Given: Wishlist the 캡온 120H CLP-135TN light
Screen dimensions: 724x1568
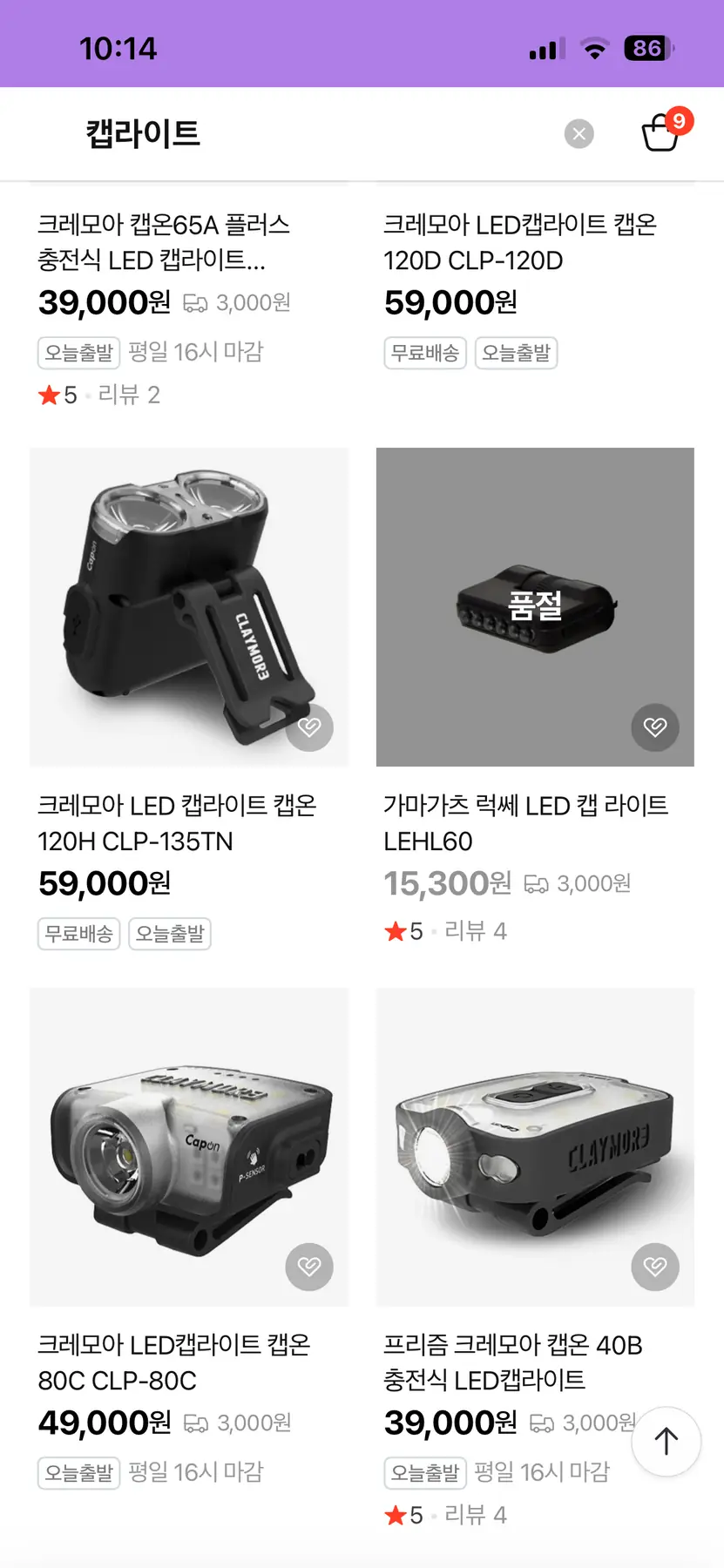Looking at the screenshot, I should pos(309,727).
